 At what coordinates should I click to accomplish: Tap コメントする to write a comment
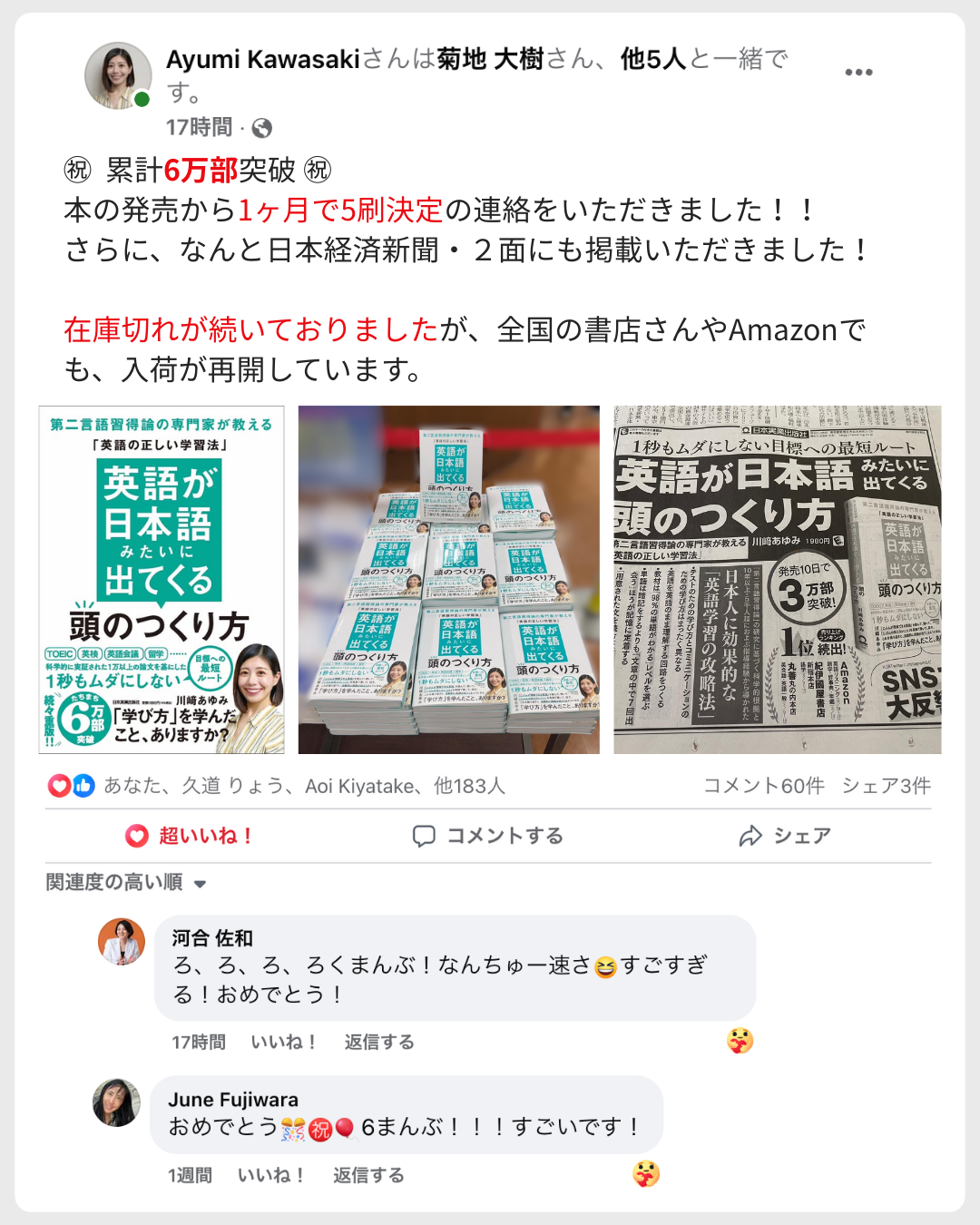pyautogui.click(x=488, y=836)
